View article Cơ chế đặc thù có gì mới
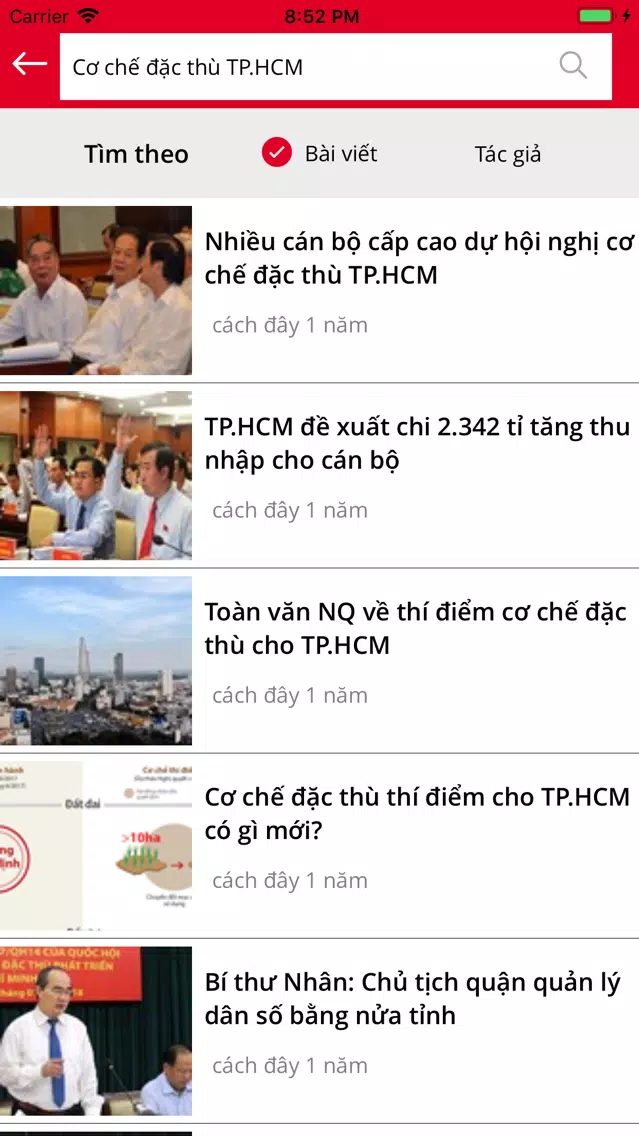This screenshot has width=639, height=1136. (x=417, y=814)
